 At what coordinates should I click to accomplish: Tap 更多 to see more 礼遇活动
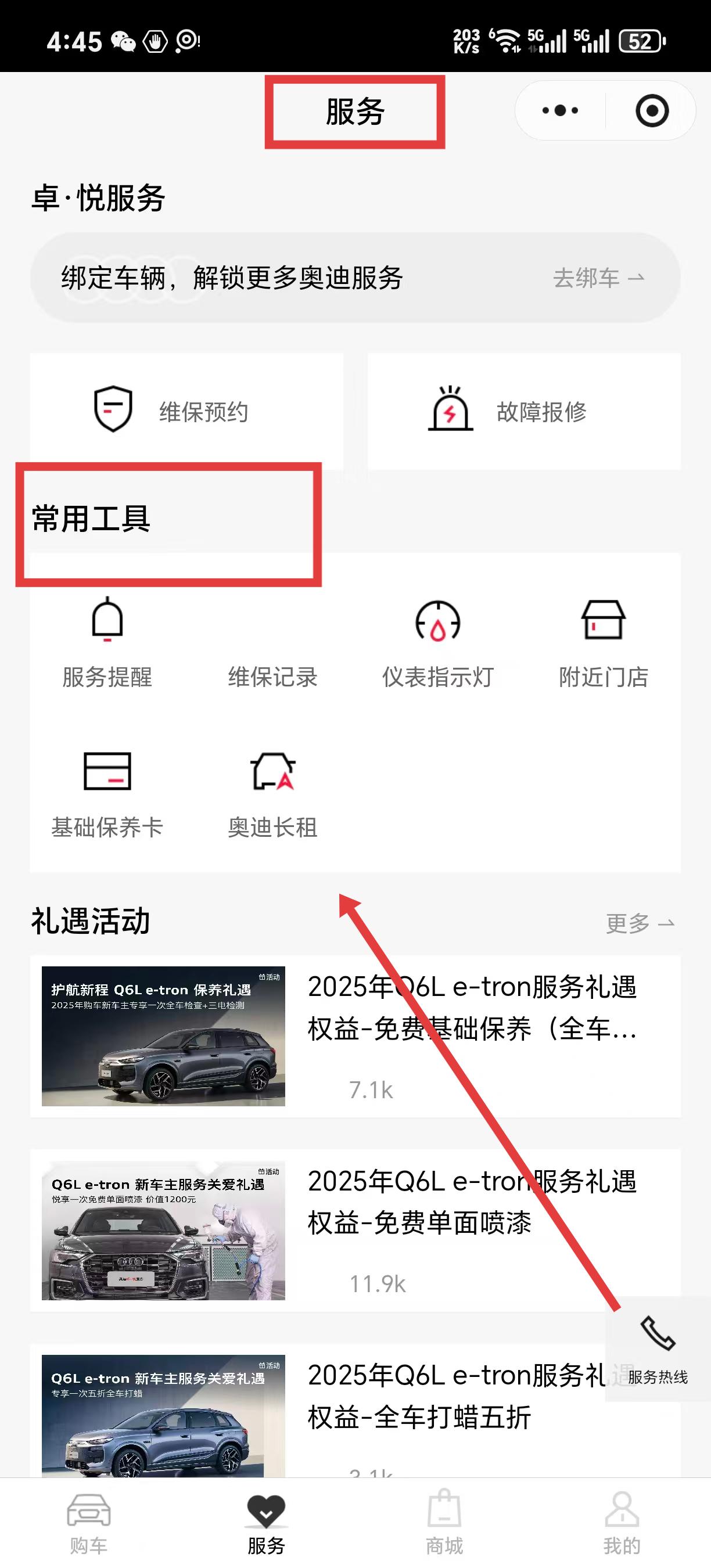640,923
